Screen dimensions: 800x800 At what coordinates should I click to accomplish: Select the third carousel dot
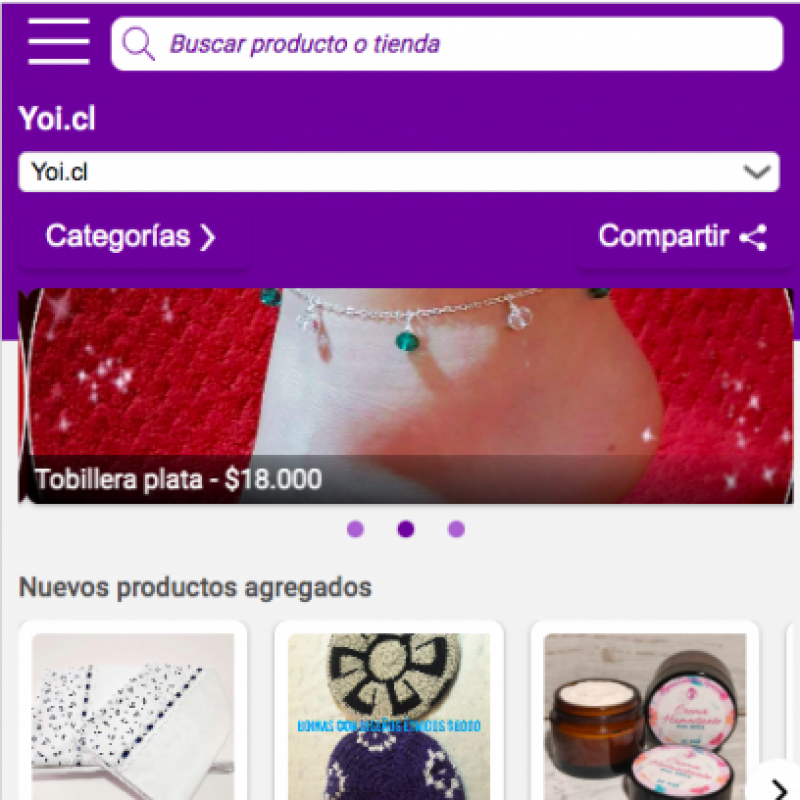click(456, 529)
